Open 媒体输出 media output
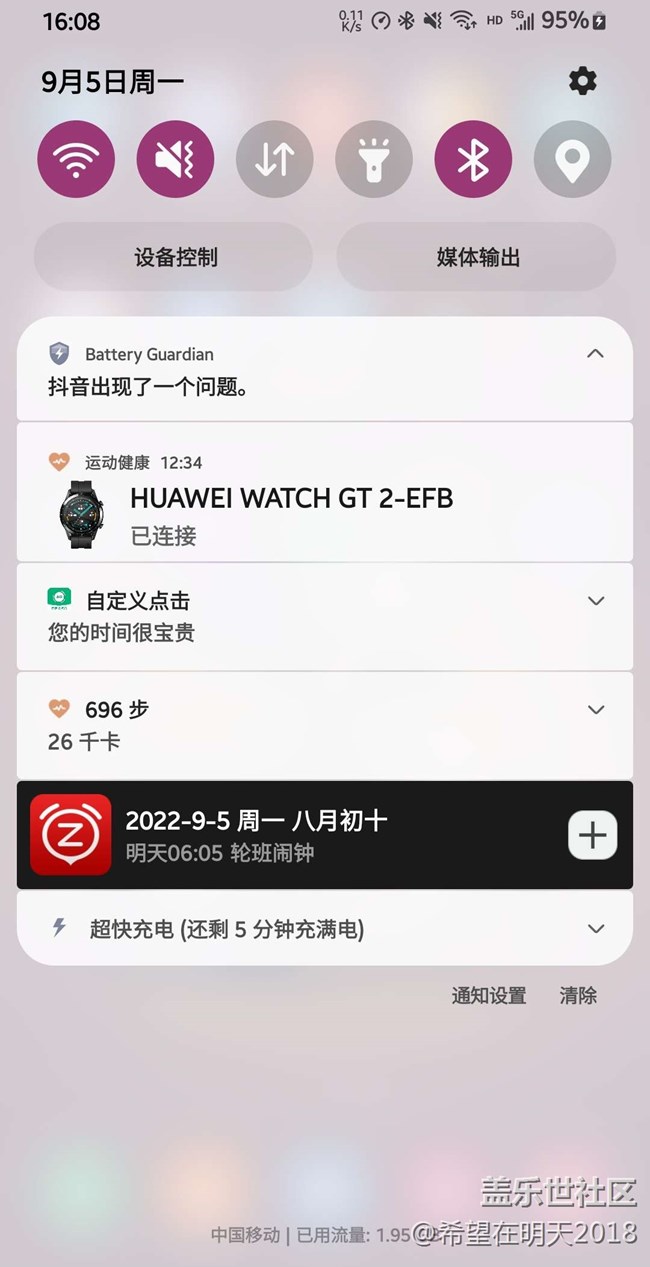 tap(477, 257)
